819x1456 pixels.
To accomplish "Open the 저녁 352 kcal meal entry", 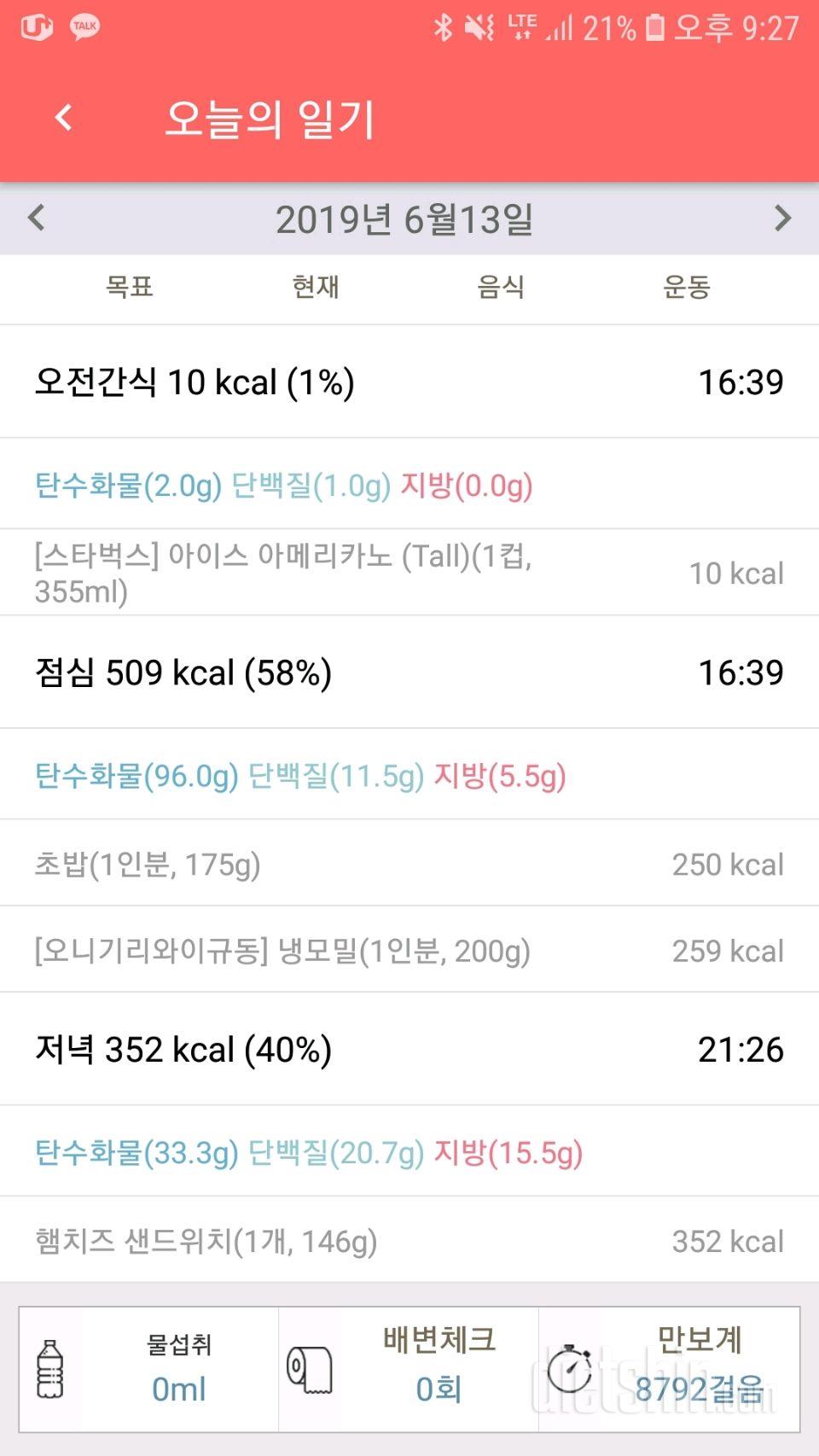I will [409, 1050].
